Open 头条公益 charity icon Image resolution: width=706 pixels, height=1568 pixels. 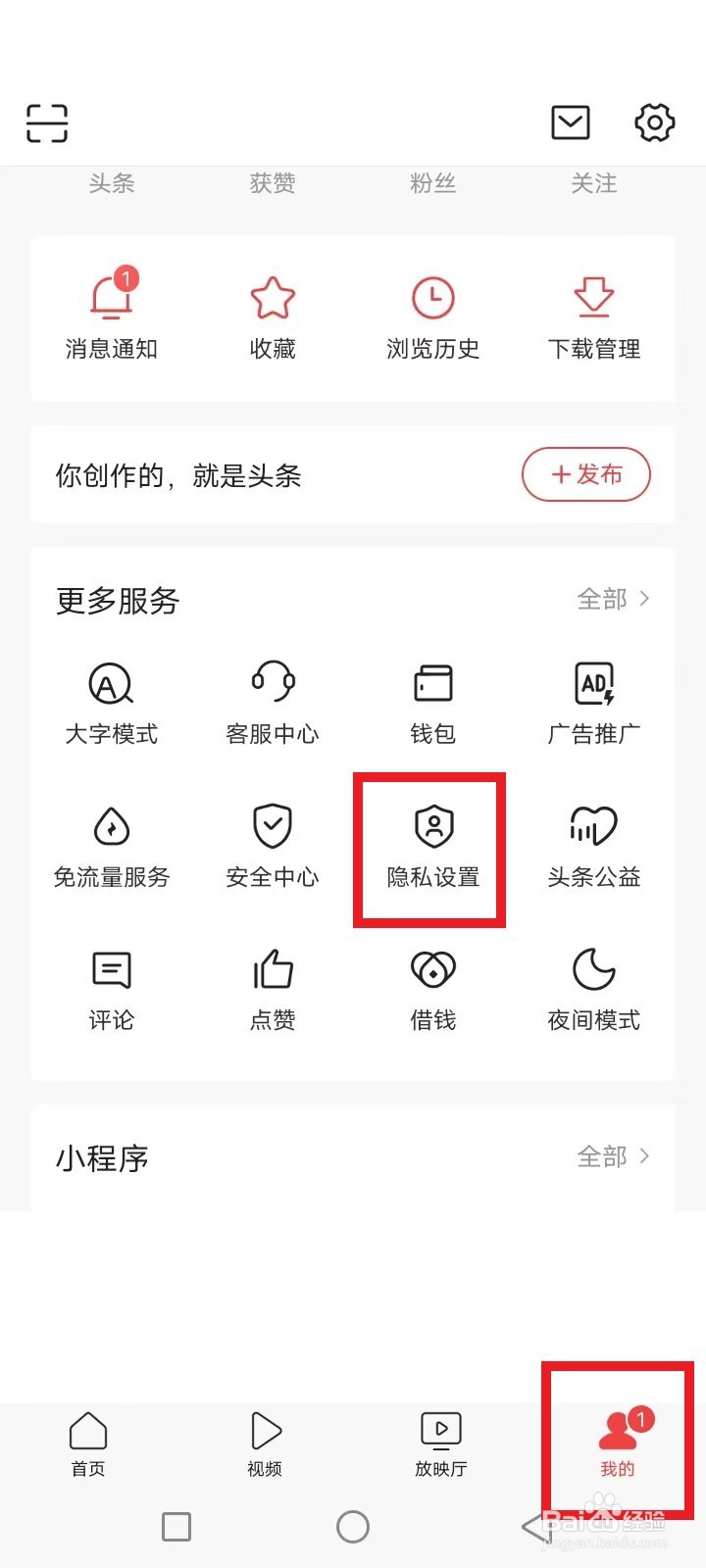coord(592,845)
